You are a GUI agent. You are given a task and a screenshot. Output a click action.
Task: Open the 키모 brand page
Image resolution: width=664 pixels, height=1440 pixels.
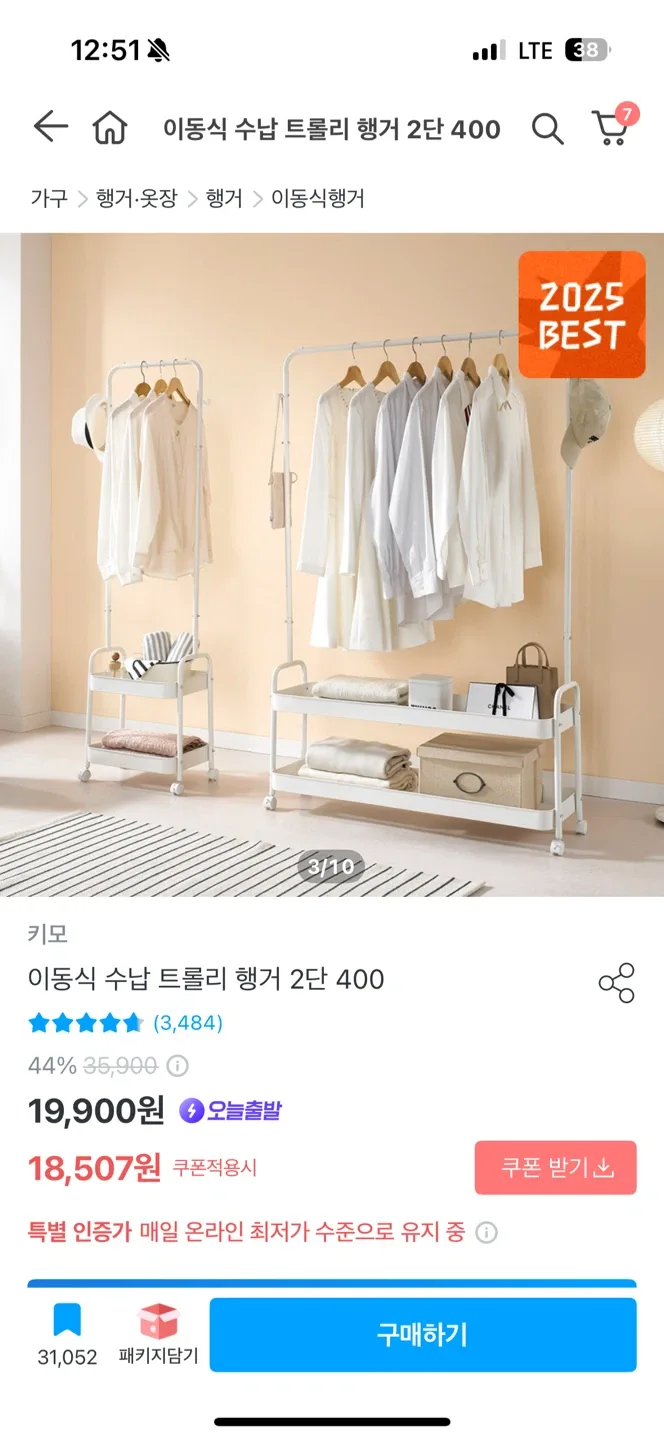48,934
